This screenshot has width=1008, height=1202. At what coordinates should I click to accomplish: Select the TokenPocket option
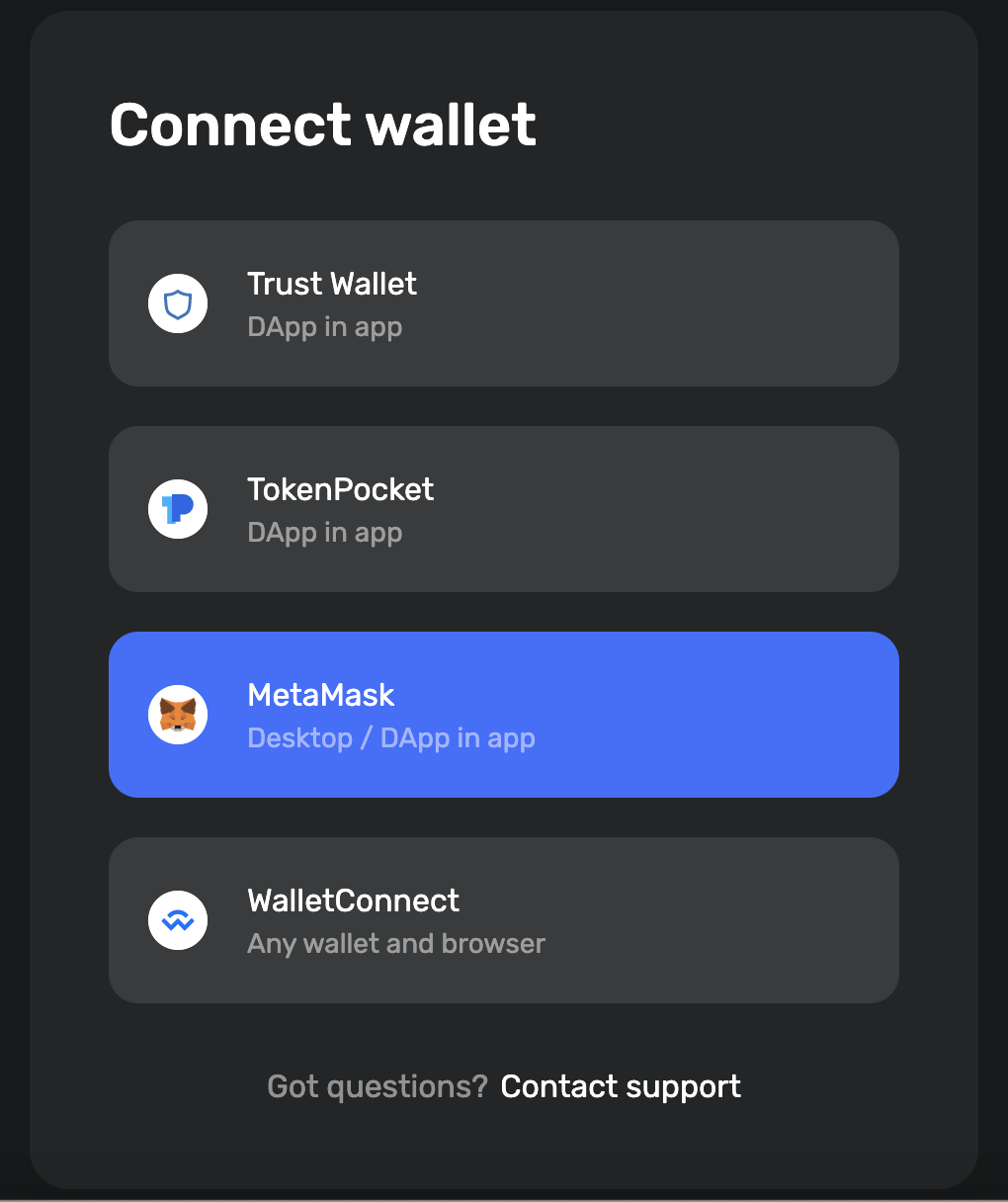pyautogui.click(x=504, y=509)
